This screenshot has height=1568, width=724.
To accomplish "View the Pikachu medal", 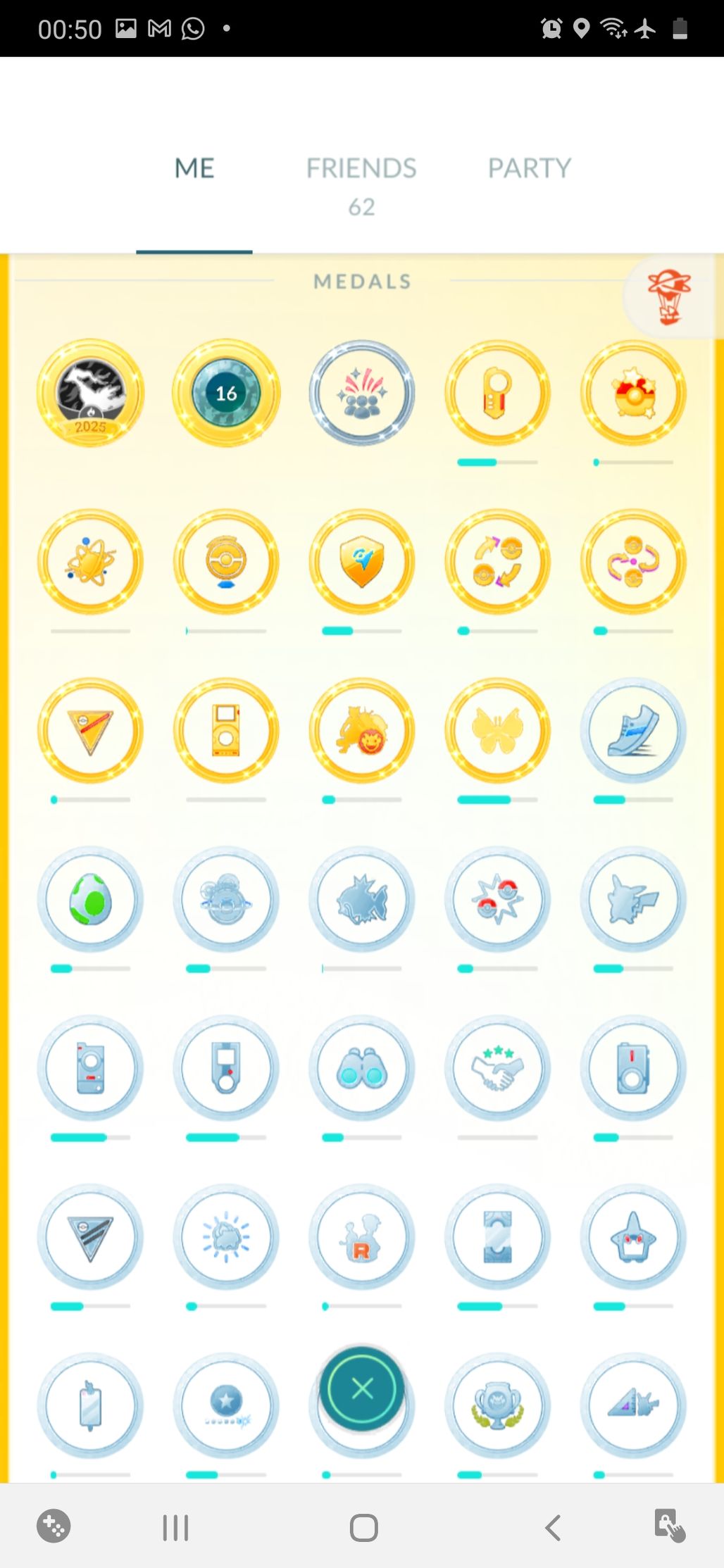I will click(632, 899).
